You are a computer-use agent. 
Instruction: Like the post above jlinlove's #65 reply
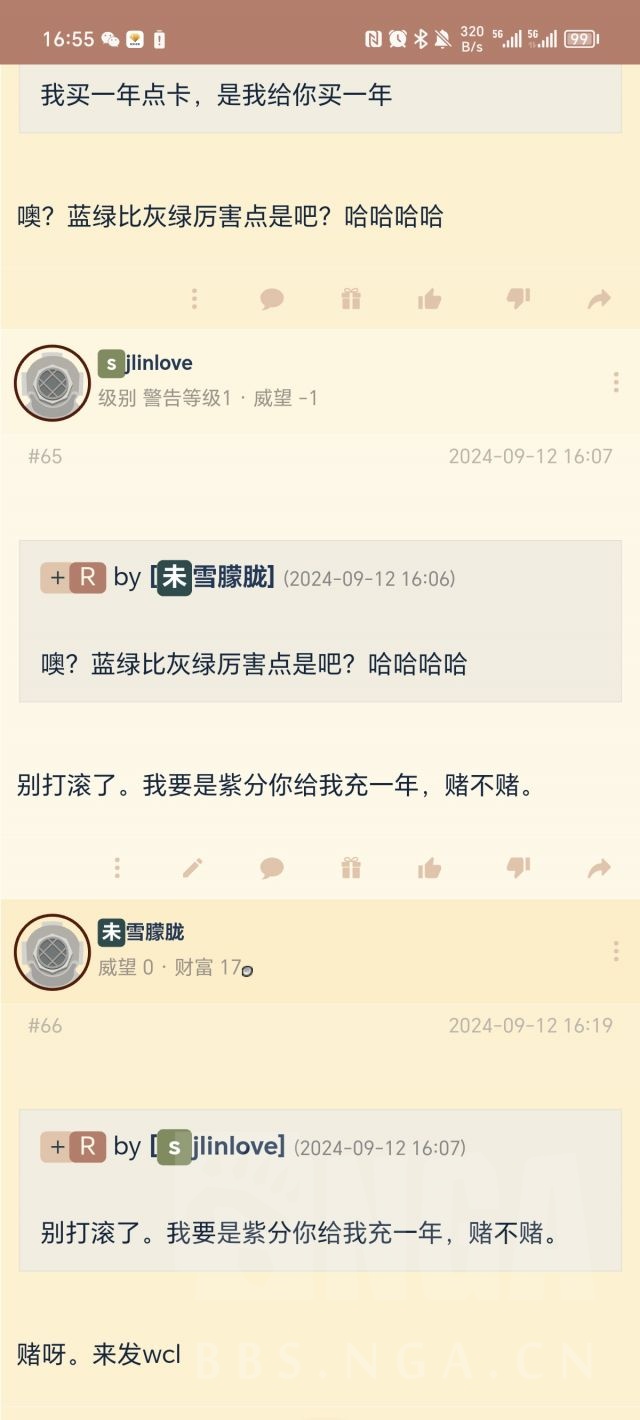point(430,298)
